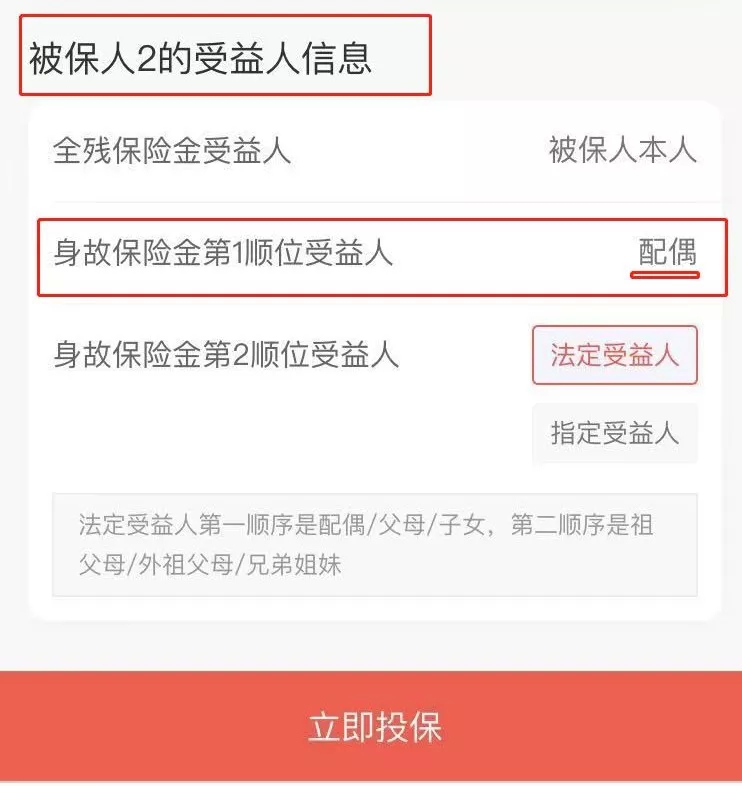Choose the 指定受益人 option
This screenshot has height=786, width=742.
point(614,433)
